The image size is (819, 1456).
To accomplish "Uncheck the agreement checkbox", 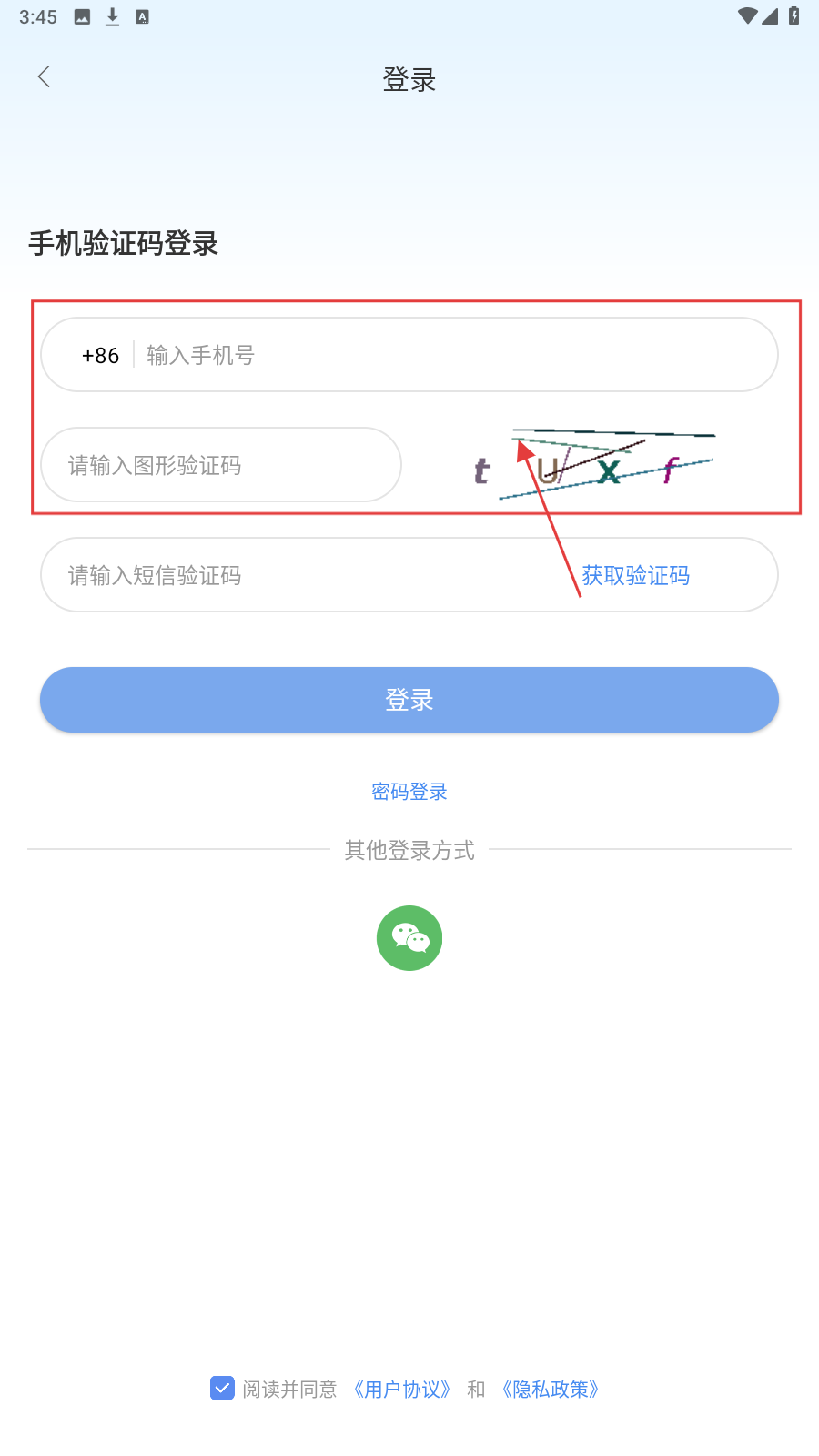I will [222, 1389].
